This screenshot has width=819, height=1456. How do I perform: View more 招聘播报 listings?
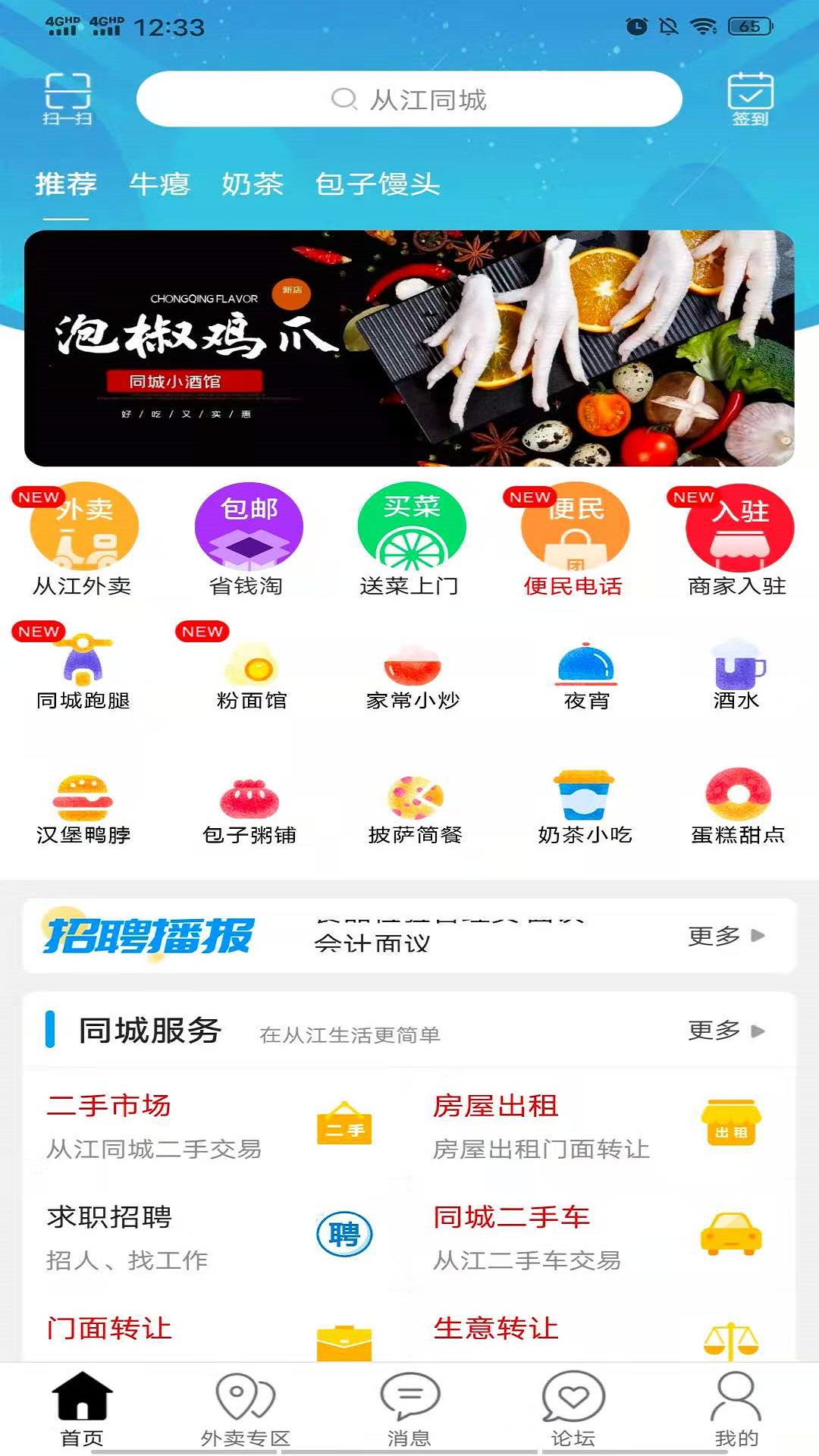[x=726, y=936]
